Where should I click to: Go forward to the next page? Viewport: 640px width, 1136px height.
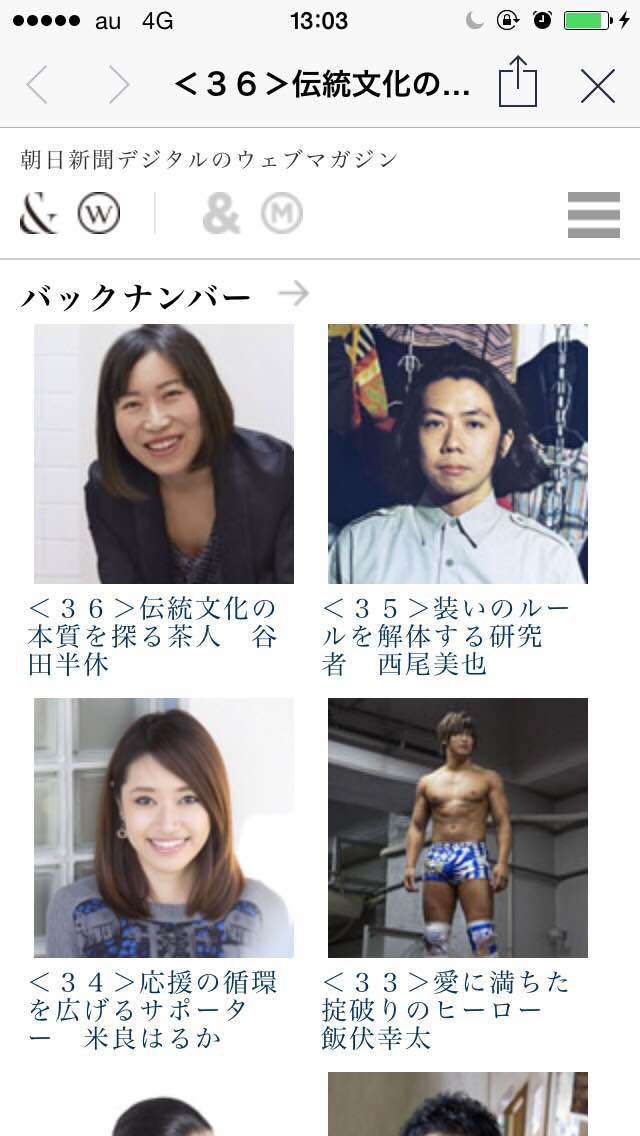pos(118,85)
